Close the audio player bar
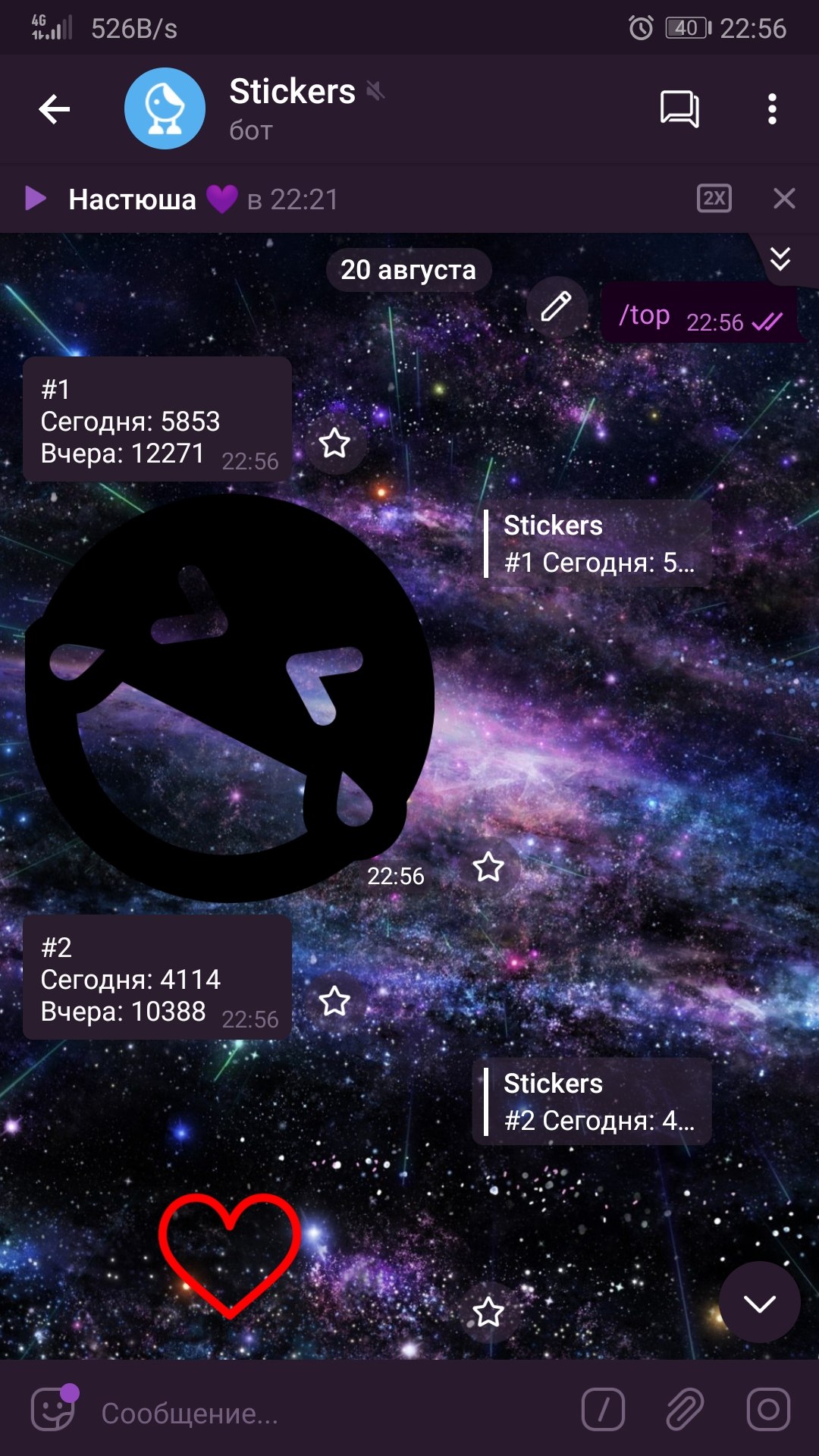This screenshot has width=819, height=1456. pos(784,199)
